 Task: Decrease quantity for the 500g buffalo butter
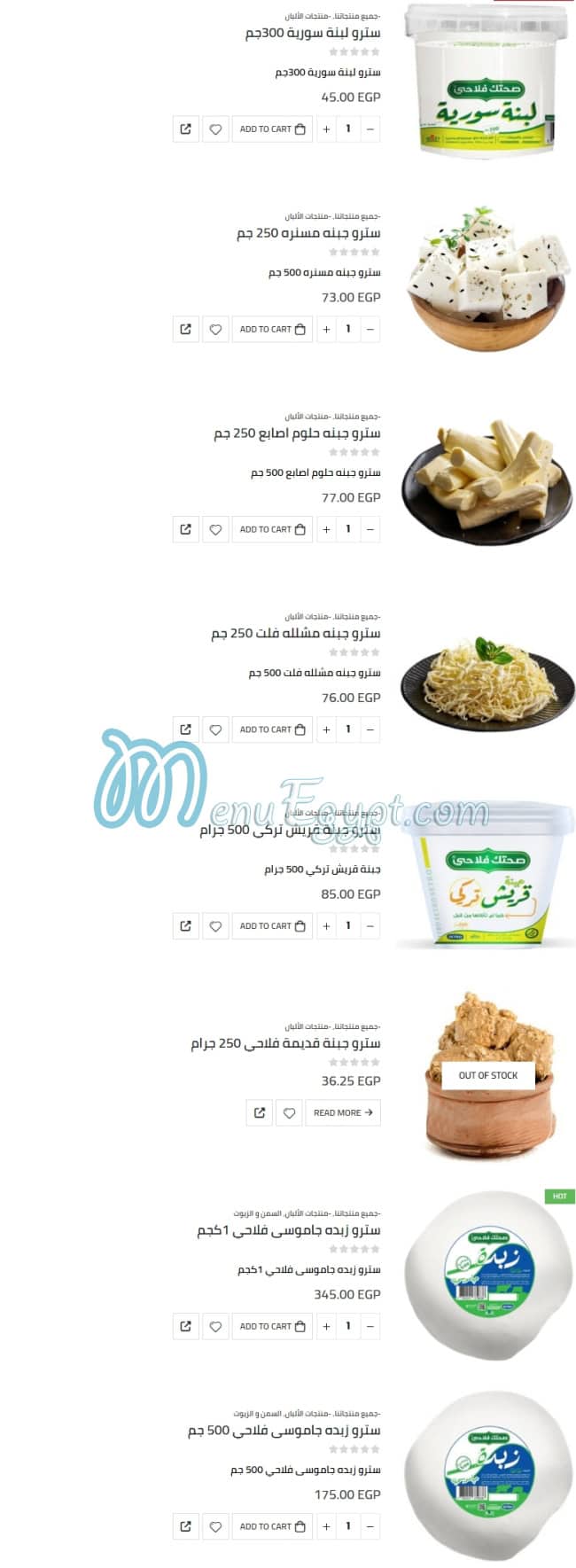370,1527
